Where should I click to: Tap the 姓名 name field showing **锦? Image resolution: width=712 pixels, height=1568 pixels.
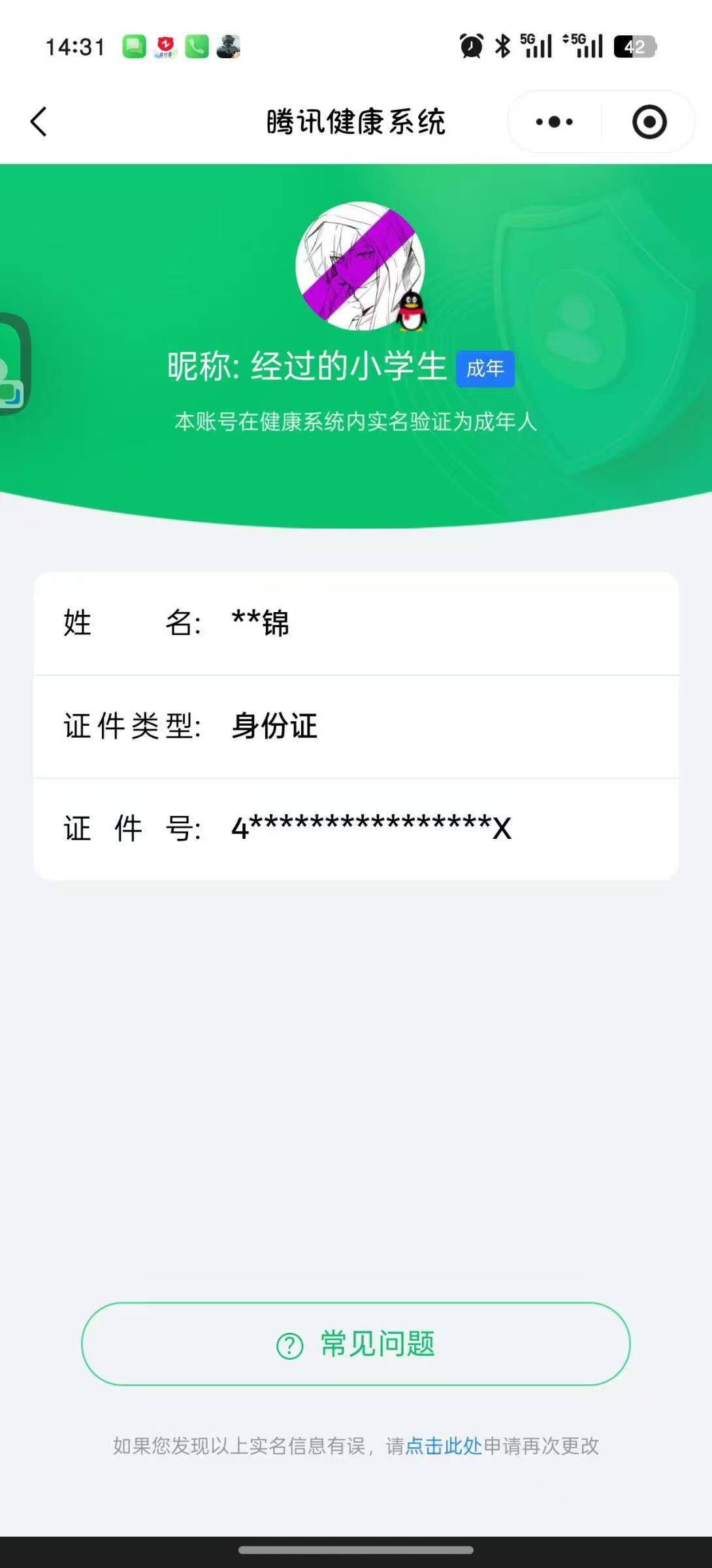tap(356, 624)
